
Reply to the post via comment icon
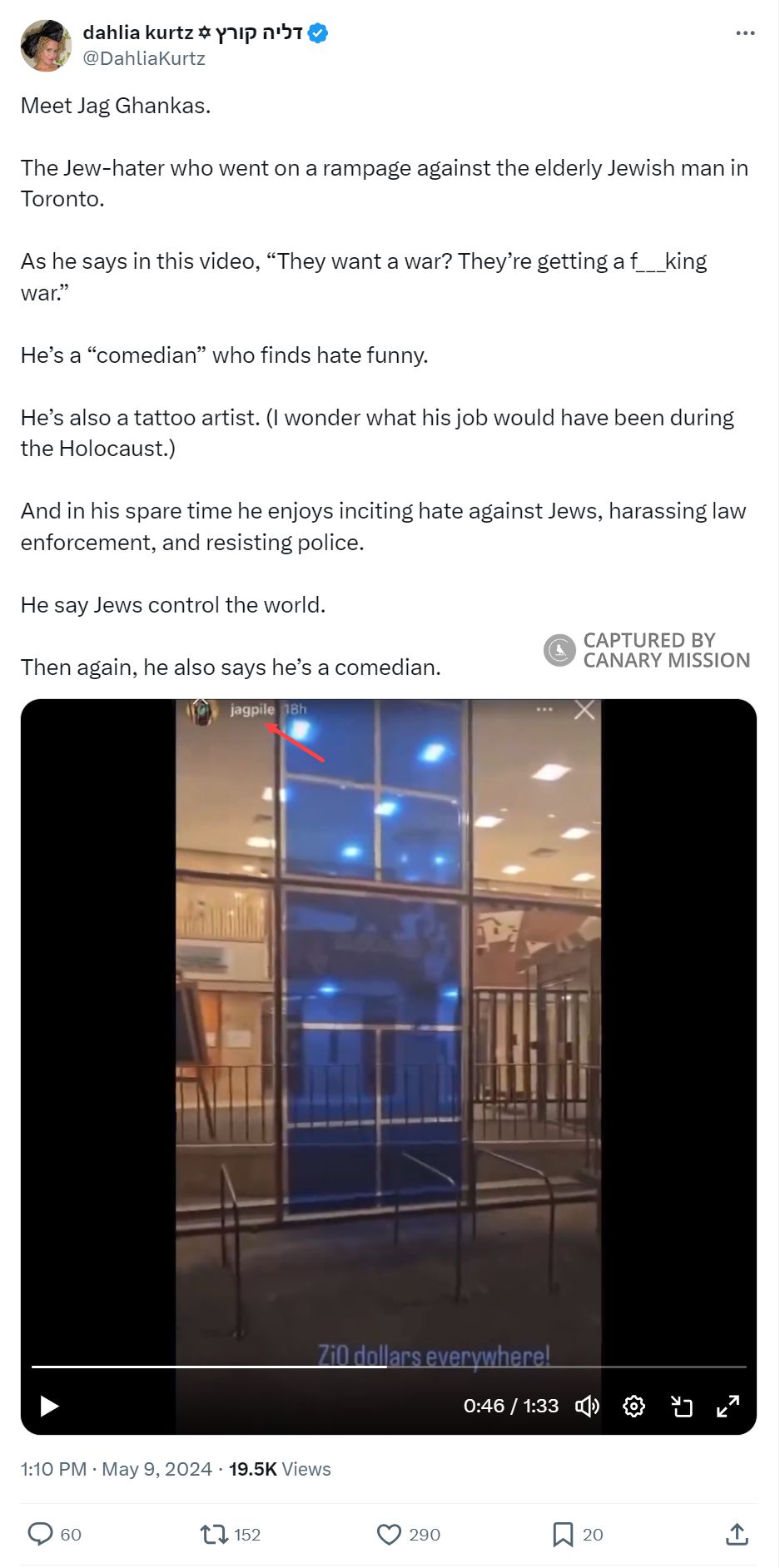(41, 1534)
